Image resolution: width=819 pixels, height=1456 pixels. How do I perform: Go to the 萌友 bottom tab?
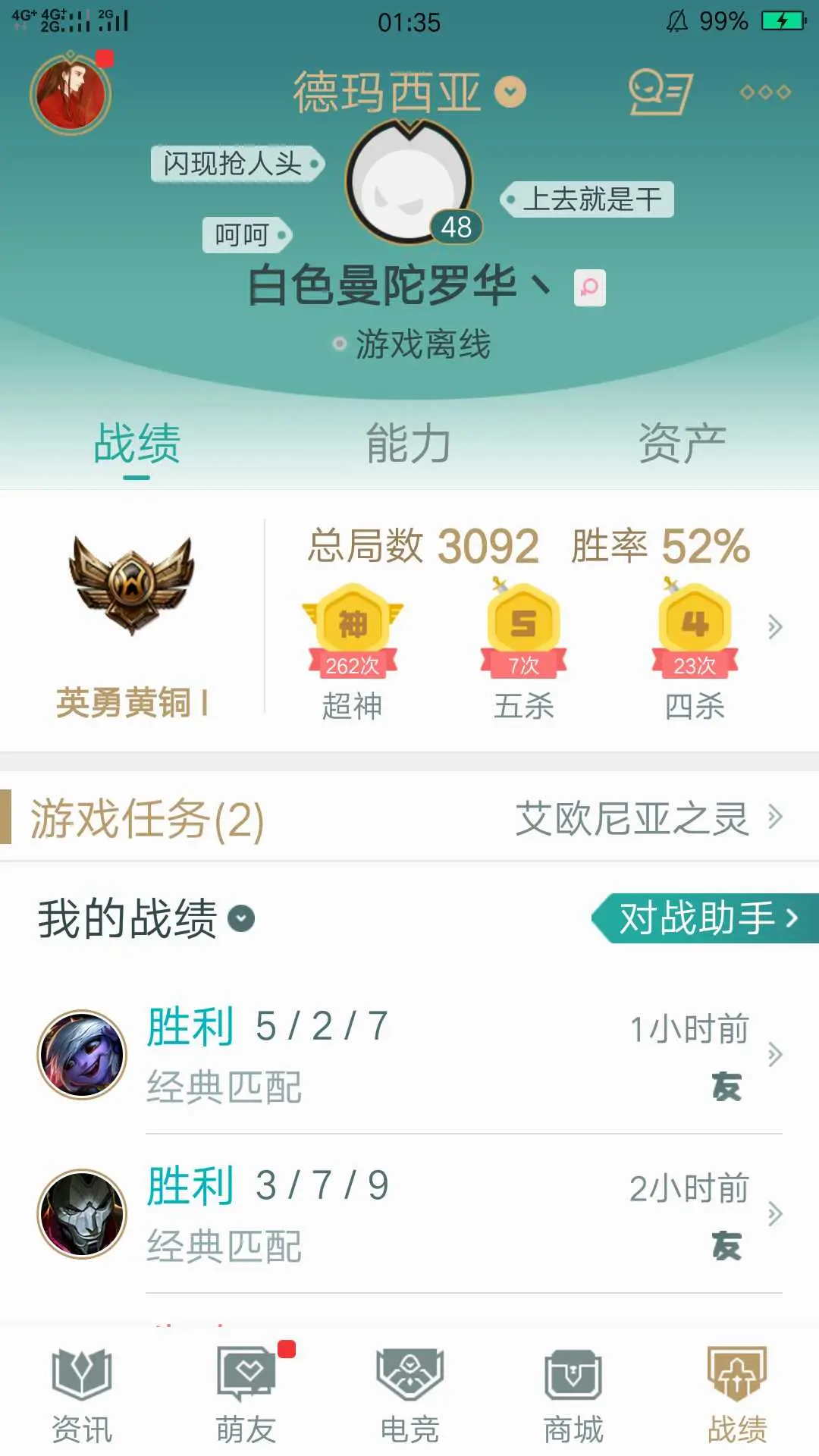coord(246,1395)
